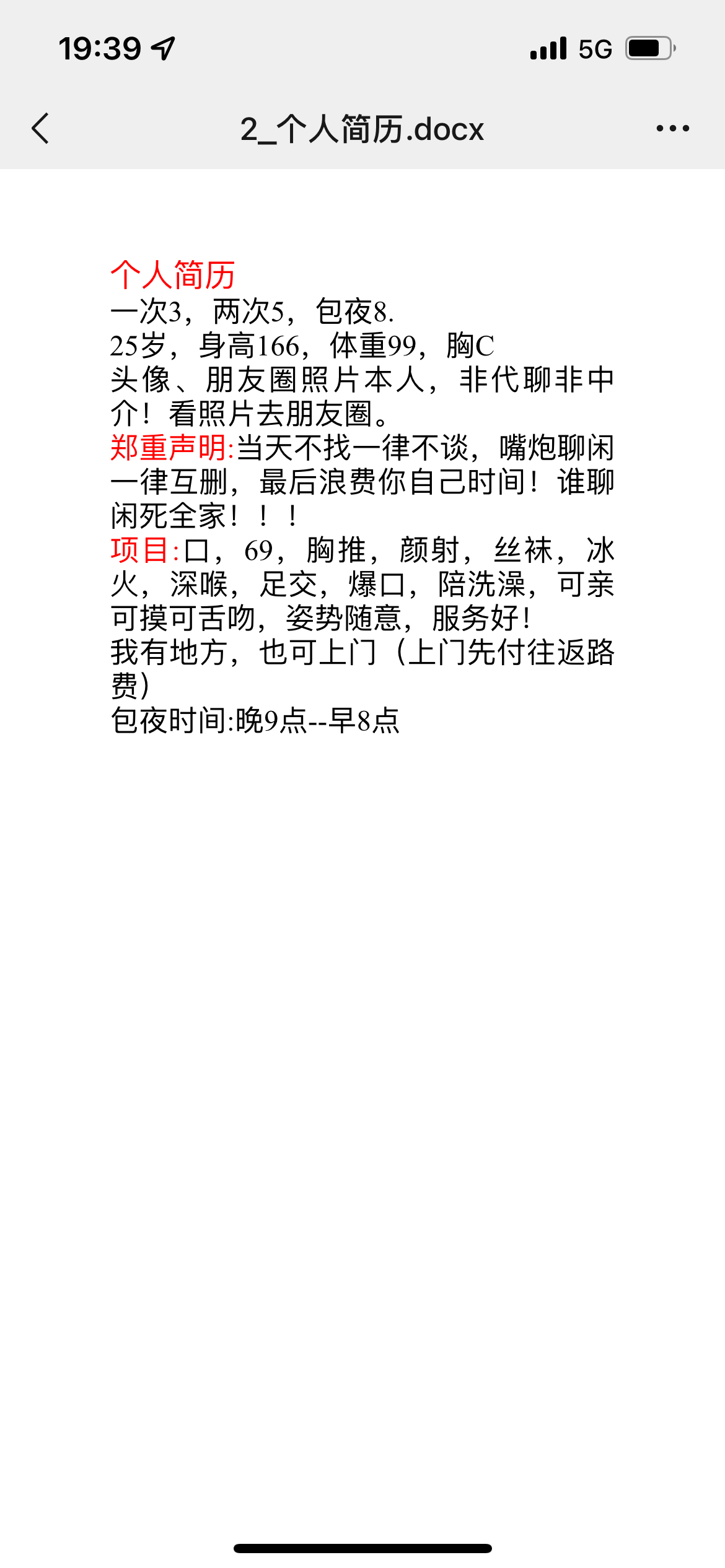Go back from the document viewer
This screenshot has width=725, height=1568.
point(41,129)
